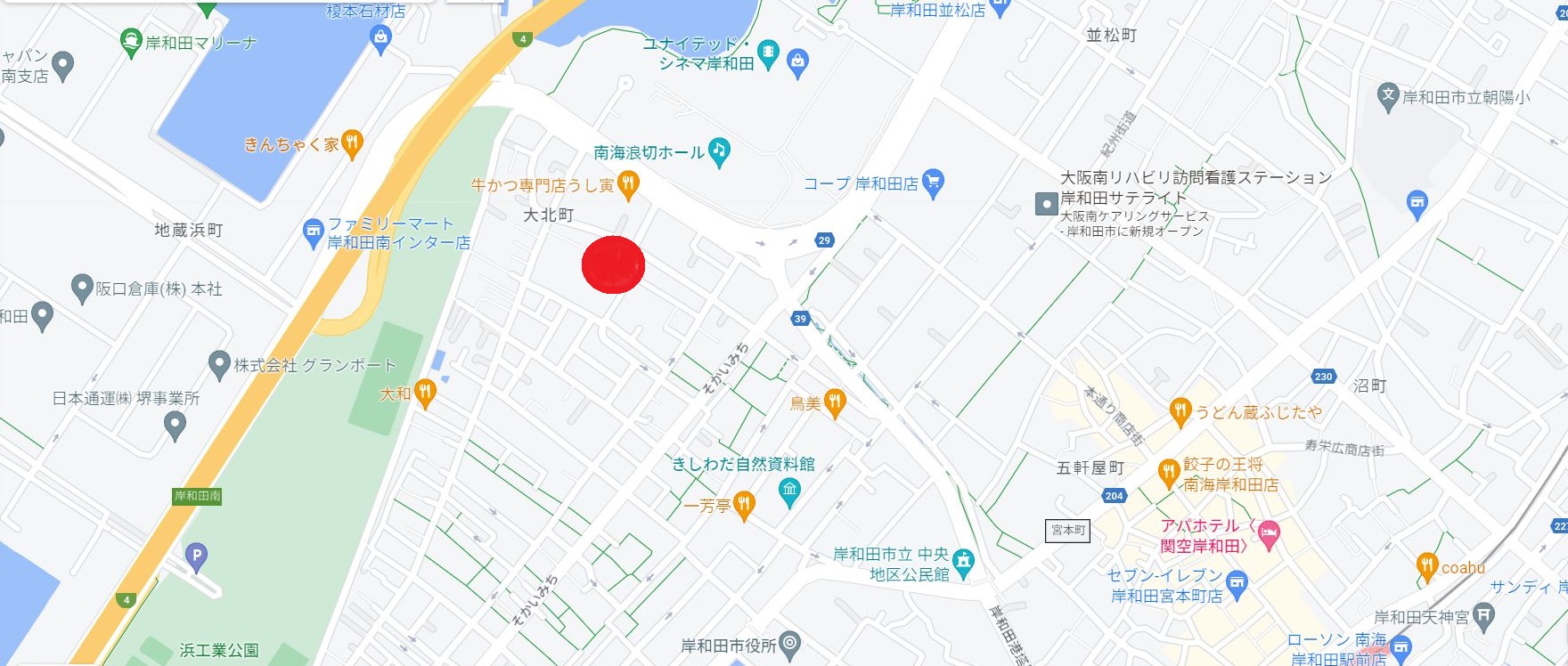Open the うどん蔵ふじたや restaurant marker
Image resolution: width=1568 pixels, height=666 pixels.
tap(1180, 410)
